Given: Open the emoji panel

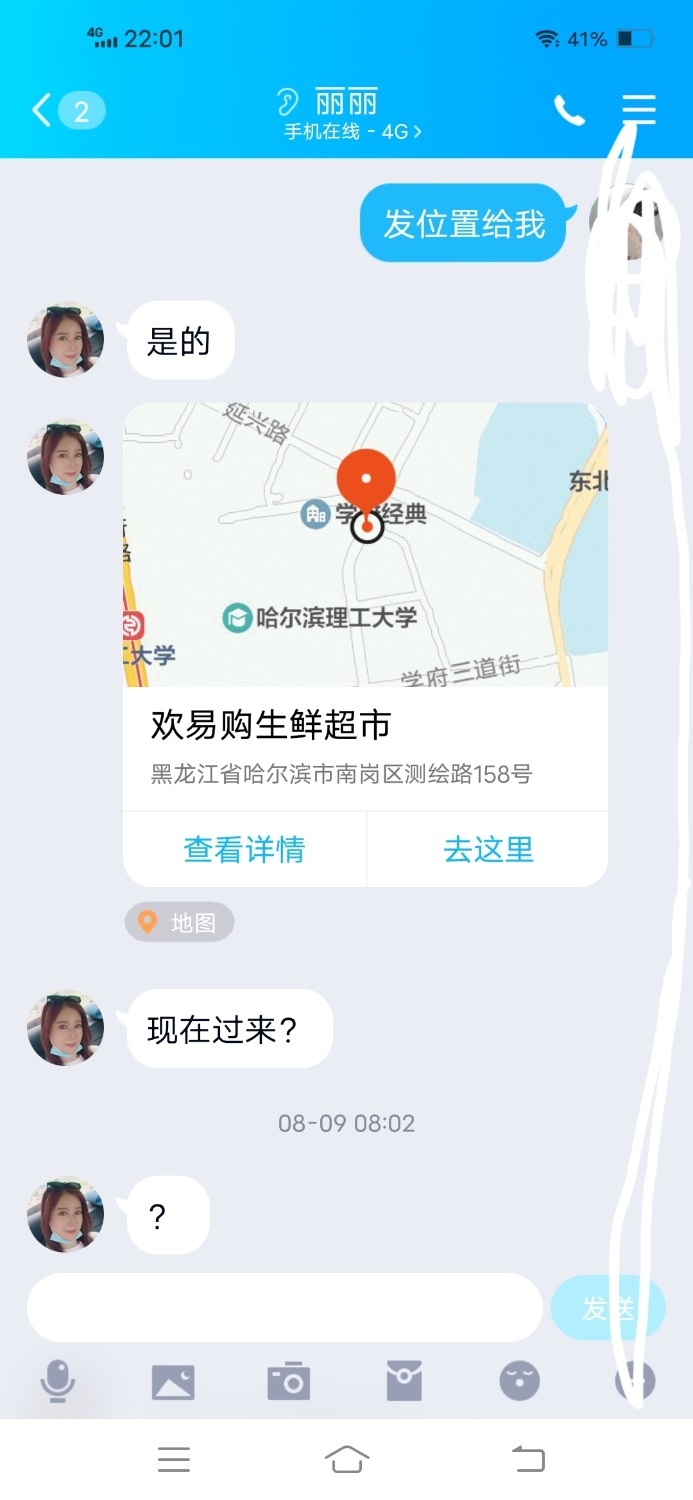Looking at the screenshot, I should [x=519, y=1382].
